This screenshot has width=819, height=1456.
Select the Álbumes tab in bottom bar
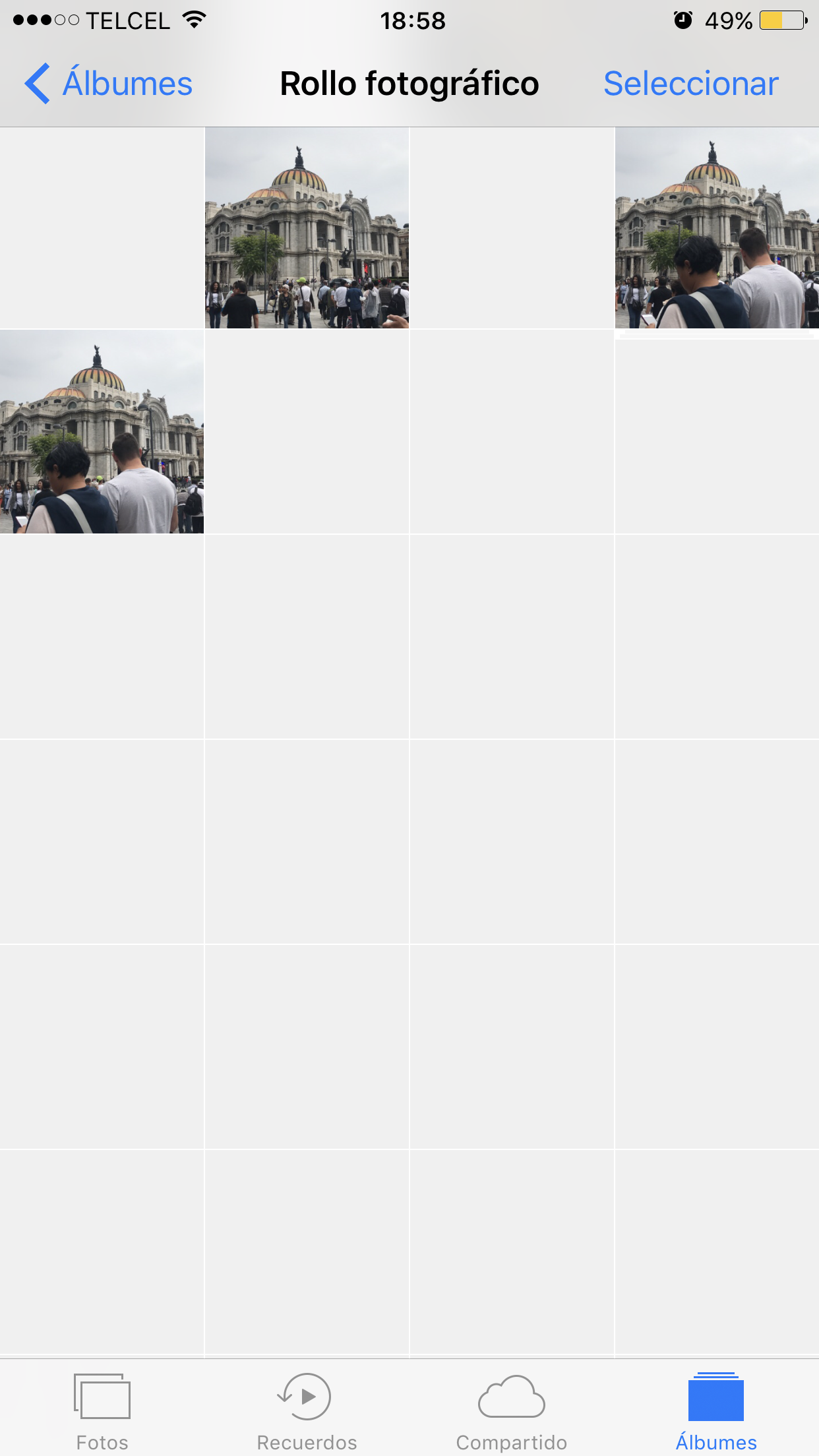[x=716, y=1411]
